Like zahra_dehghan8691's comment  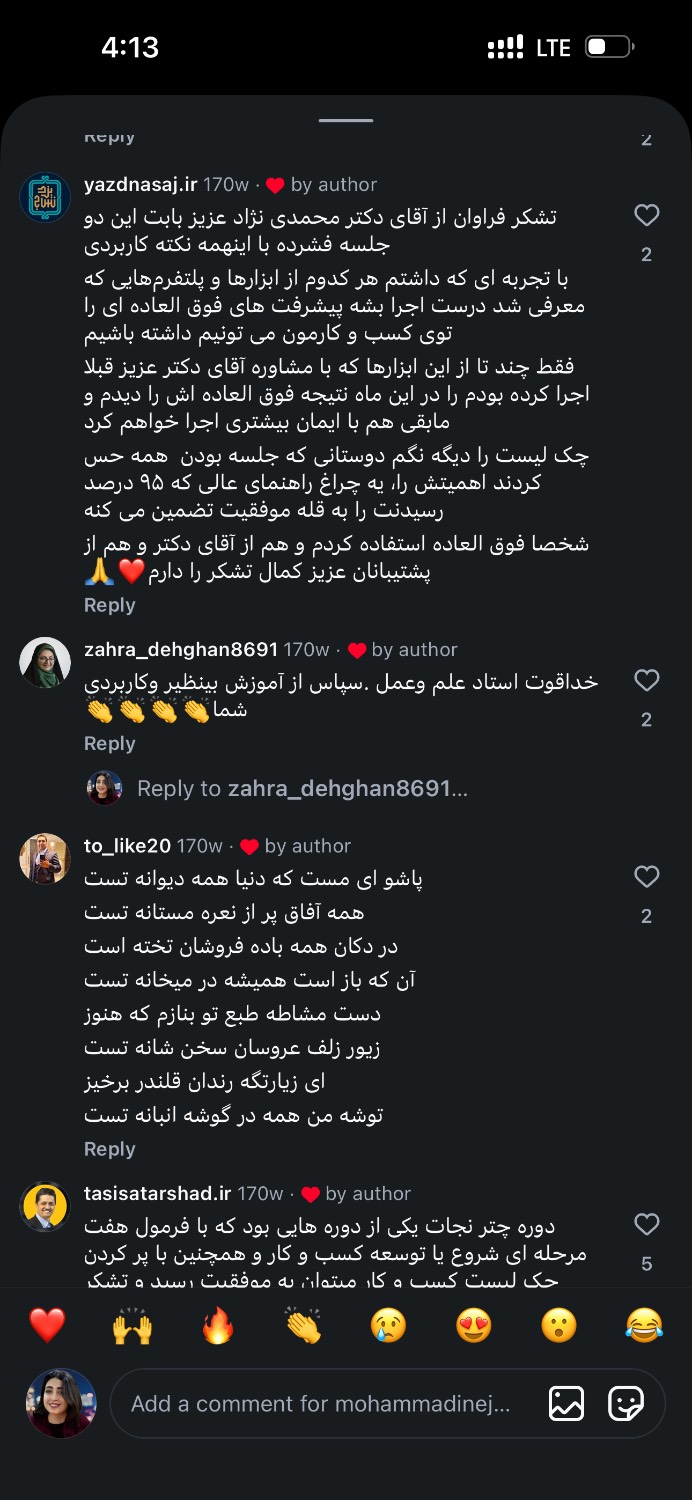[x=647, y=680]
